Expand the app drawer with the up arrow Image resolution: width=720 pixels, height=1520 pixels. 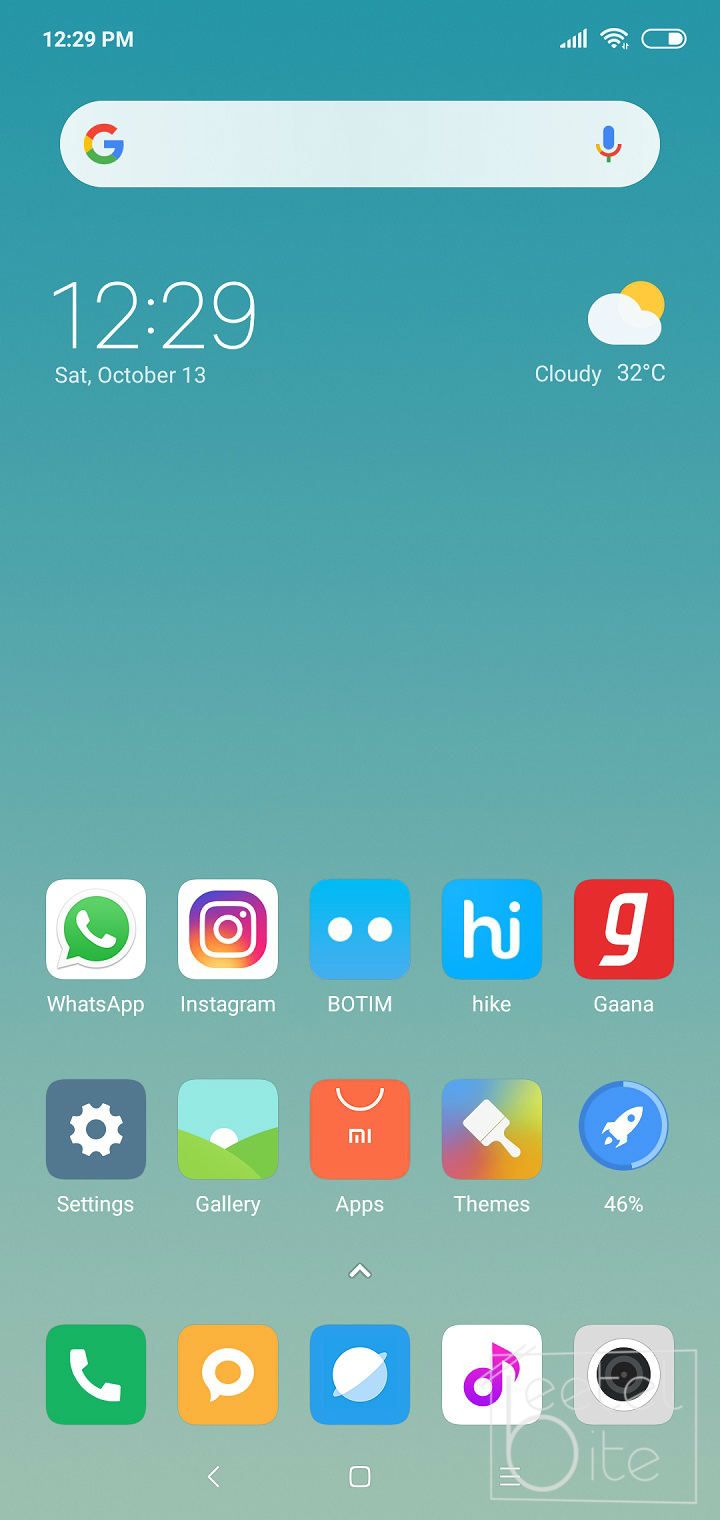click(360, 1271)
